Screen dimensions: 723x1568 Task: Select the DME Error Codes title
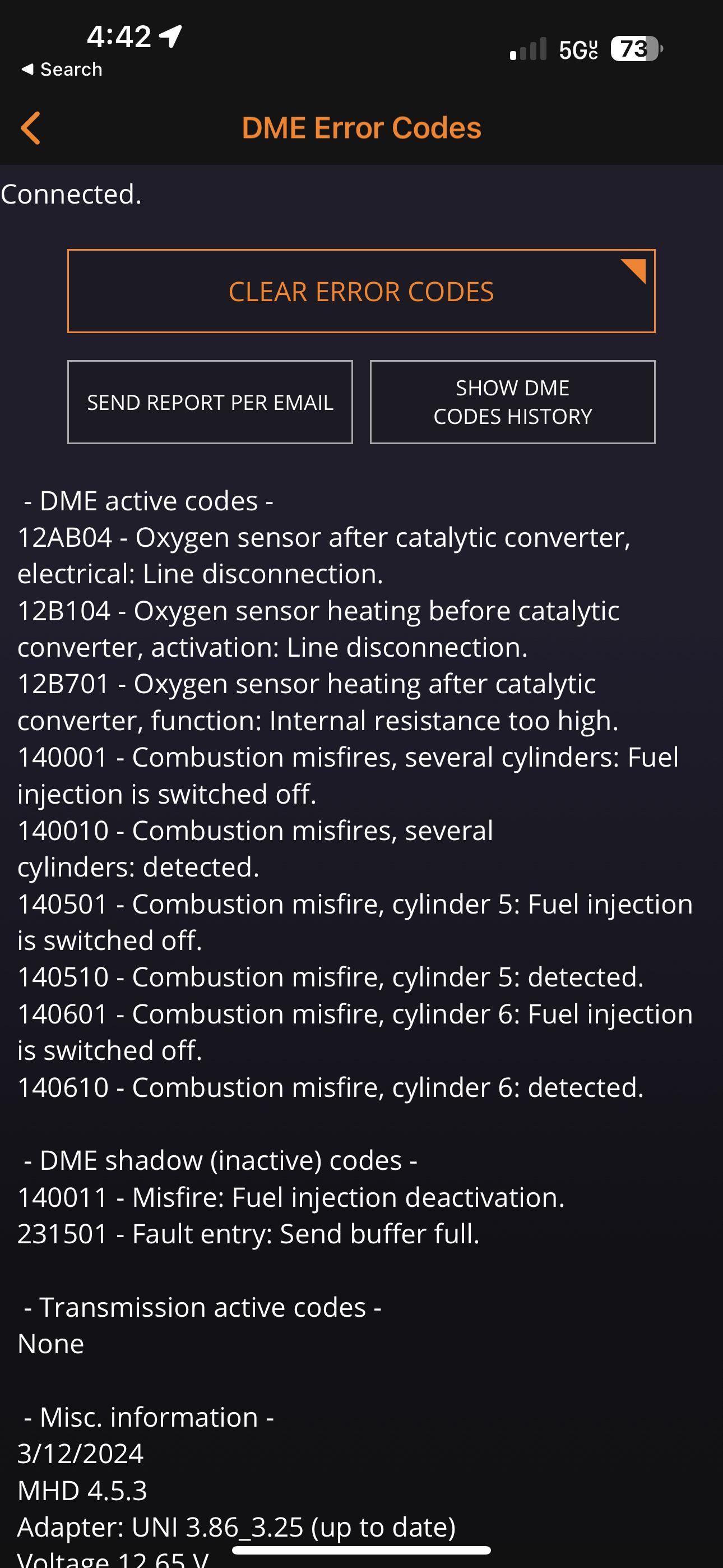click(361, 128)
